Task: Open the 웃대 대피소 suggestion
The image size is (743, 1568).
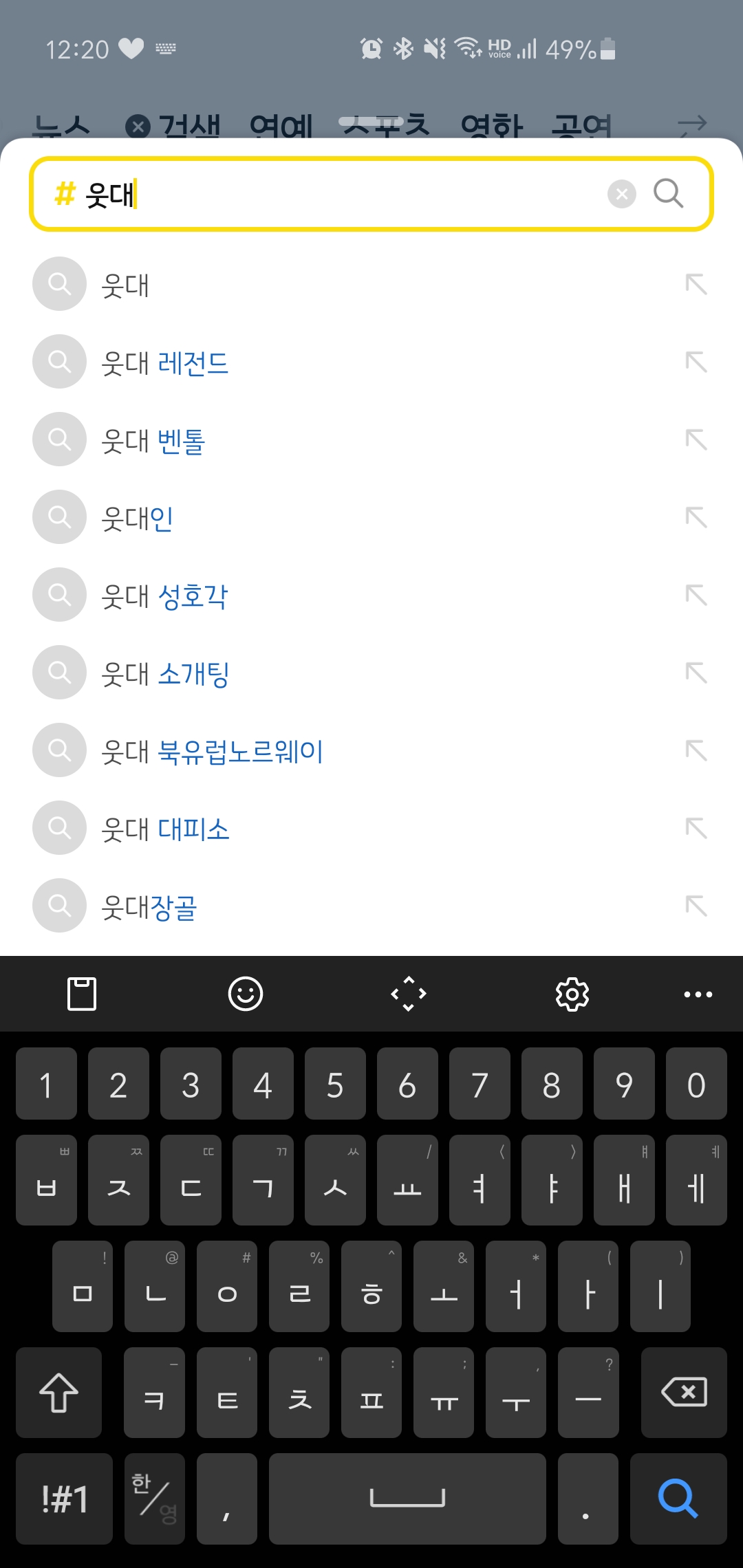Action: pyautogui.click(x=165, y=829)
